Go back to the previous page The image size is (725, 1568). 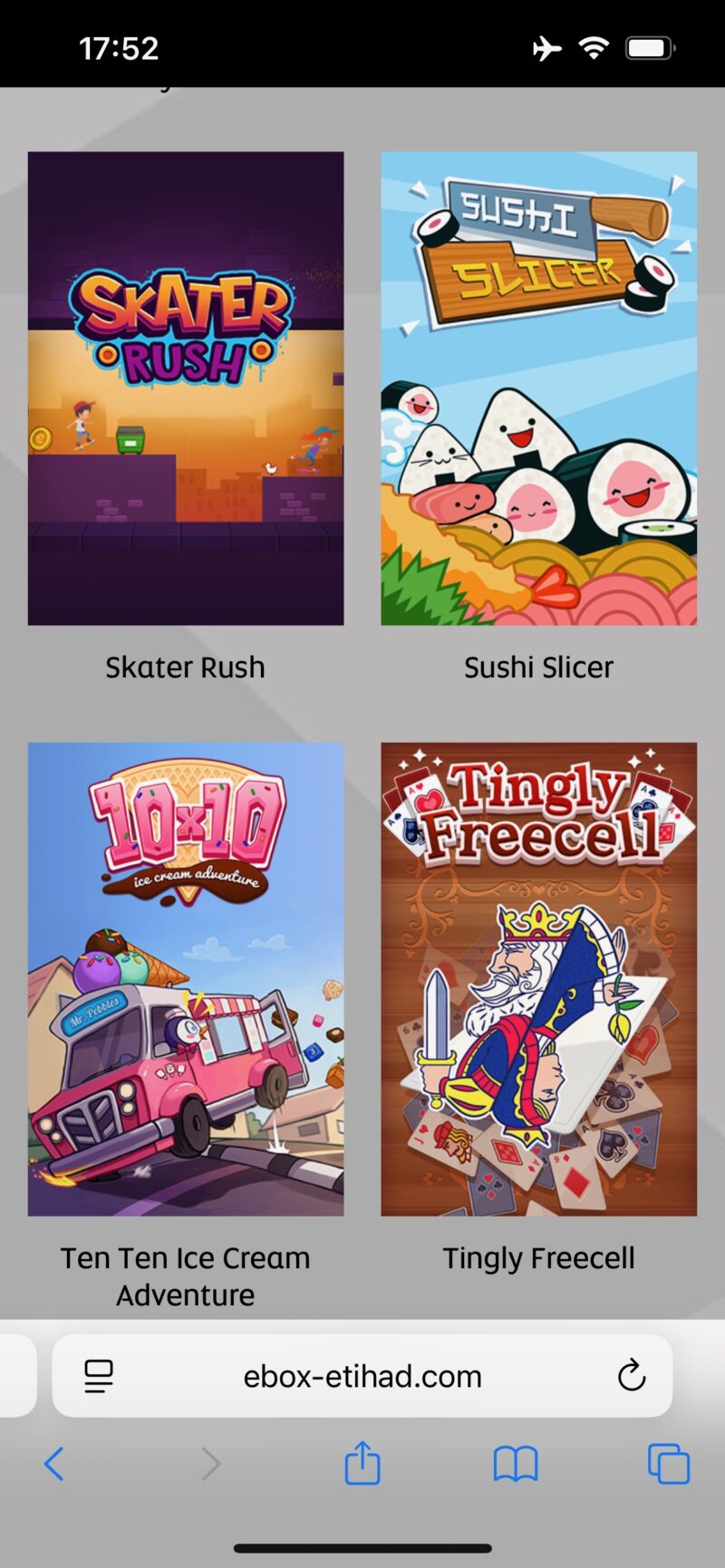tap(54, 1464)
